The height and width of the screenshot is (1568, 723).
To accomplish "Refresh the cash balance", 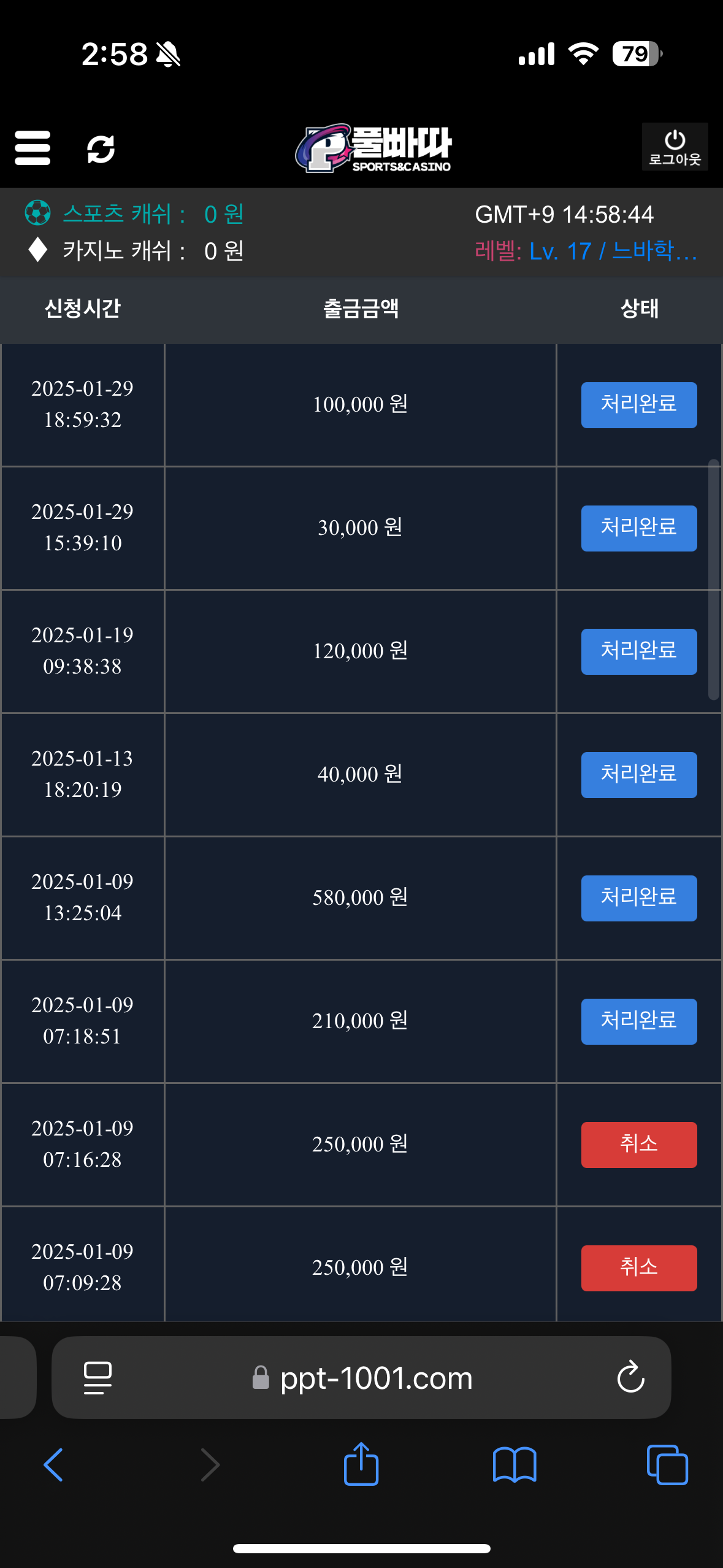I will point(101,149).
